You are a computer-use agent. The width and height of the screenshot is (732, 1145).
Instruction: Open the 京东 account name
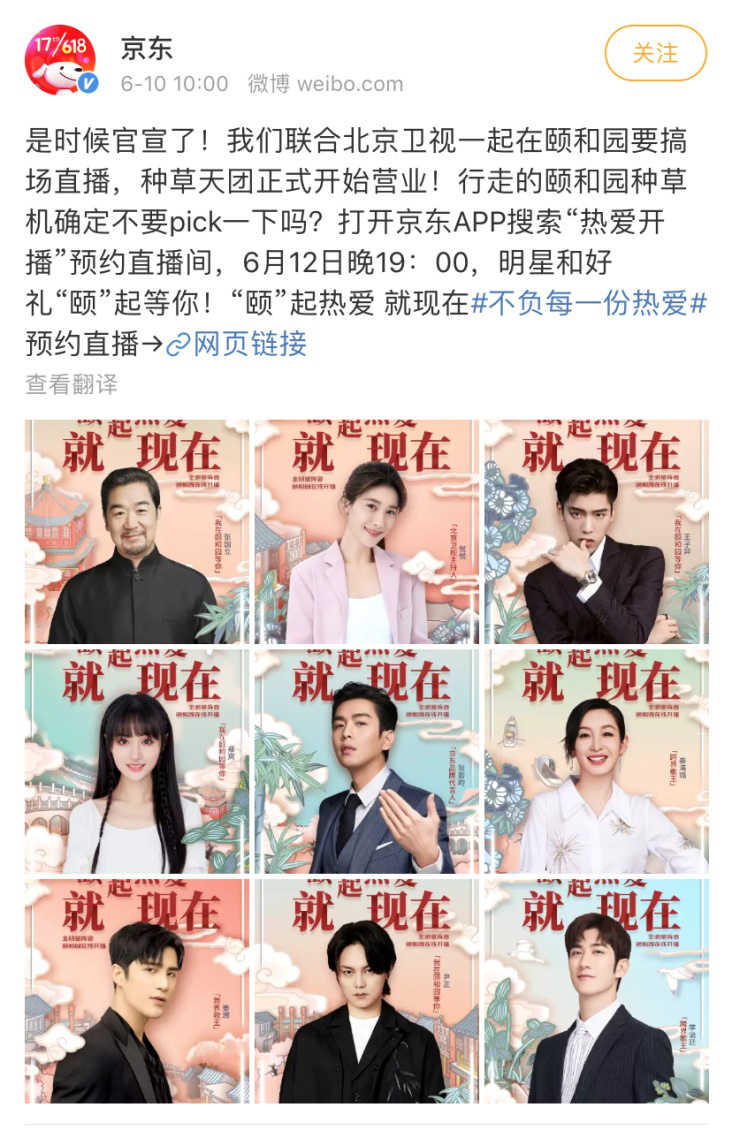tap(147, 47)
